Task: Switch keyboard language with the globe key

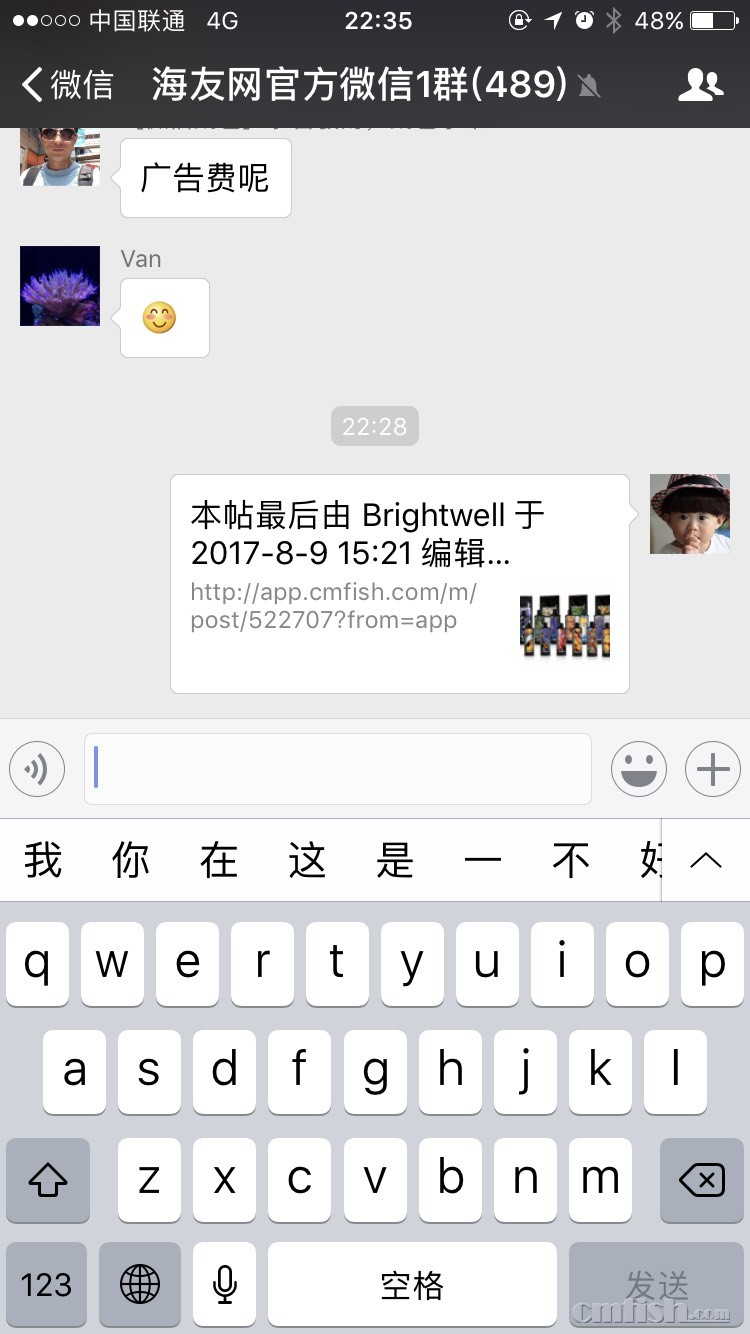Action: 140,1285
